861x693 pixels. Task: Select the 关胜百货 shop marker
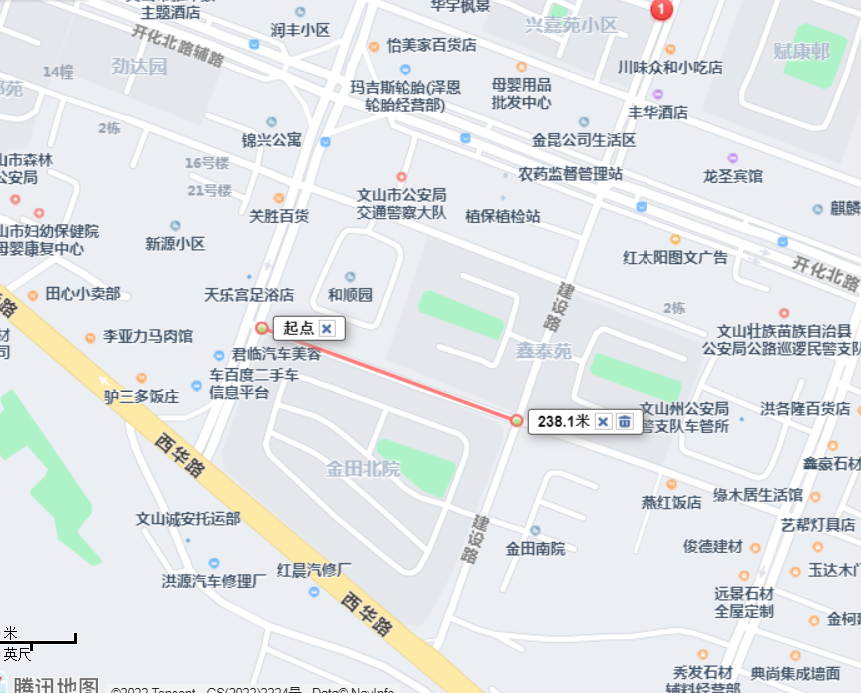click(x=279, y=198)
